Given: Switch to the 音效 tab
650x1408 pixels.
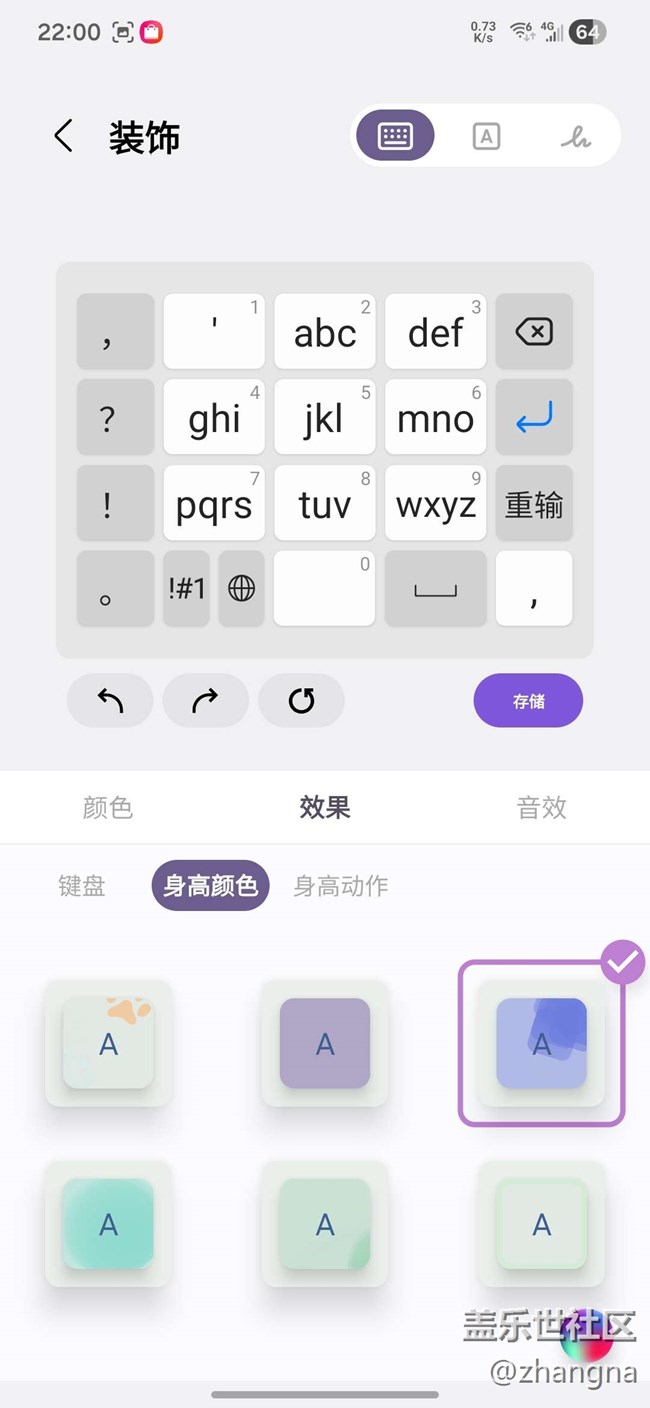Looking at the screenshot, I should pyautogui.click(x=541, y=807).
